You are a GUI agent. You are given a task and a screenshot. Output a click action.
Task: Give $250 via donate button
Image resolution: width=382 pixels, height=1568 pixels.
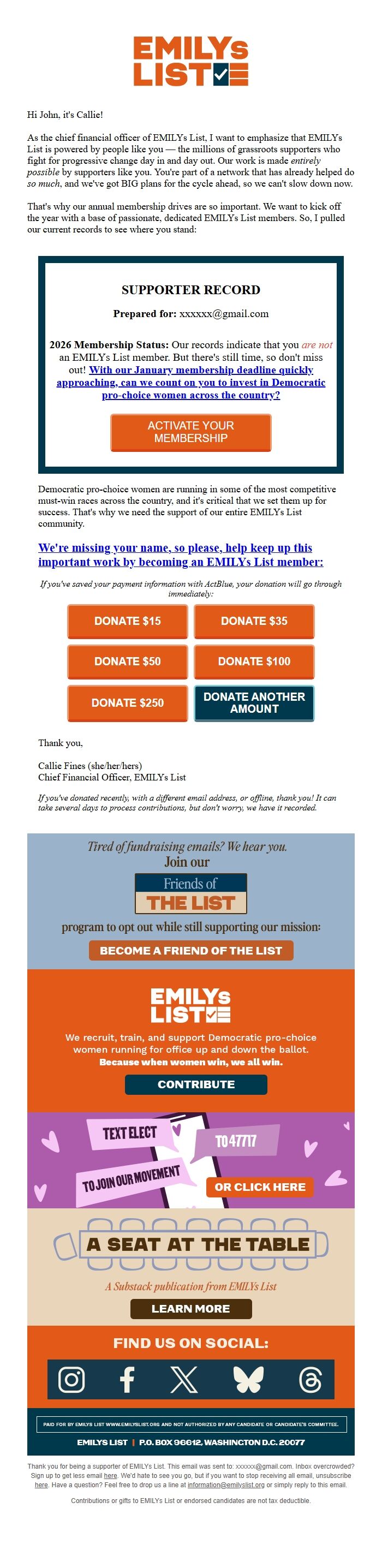127,702
